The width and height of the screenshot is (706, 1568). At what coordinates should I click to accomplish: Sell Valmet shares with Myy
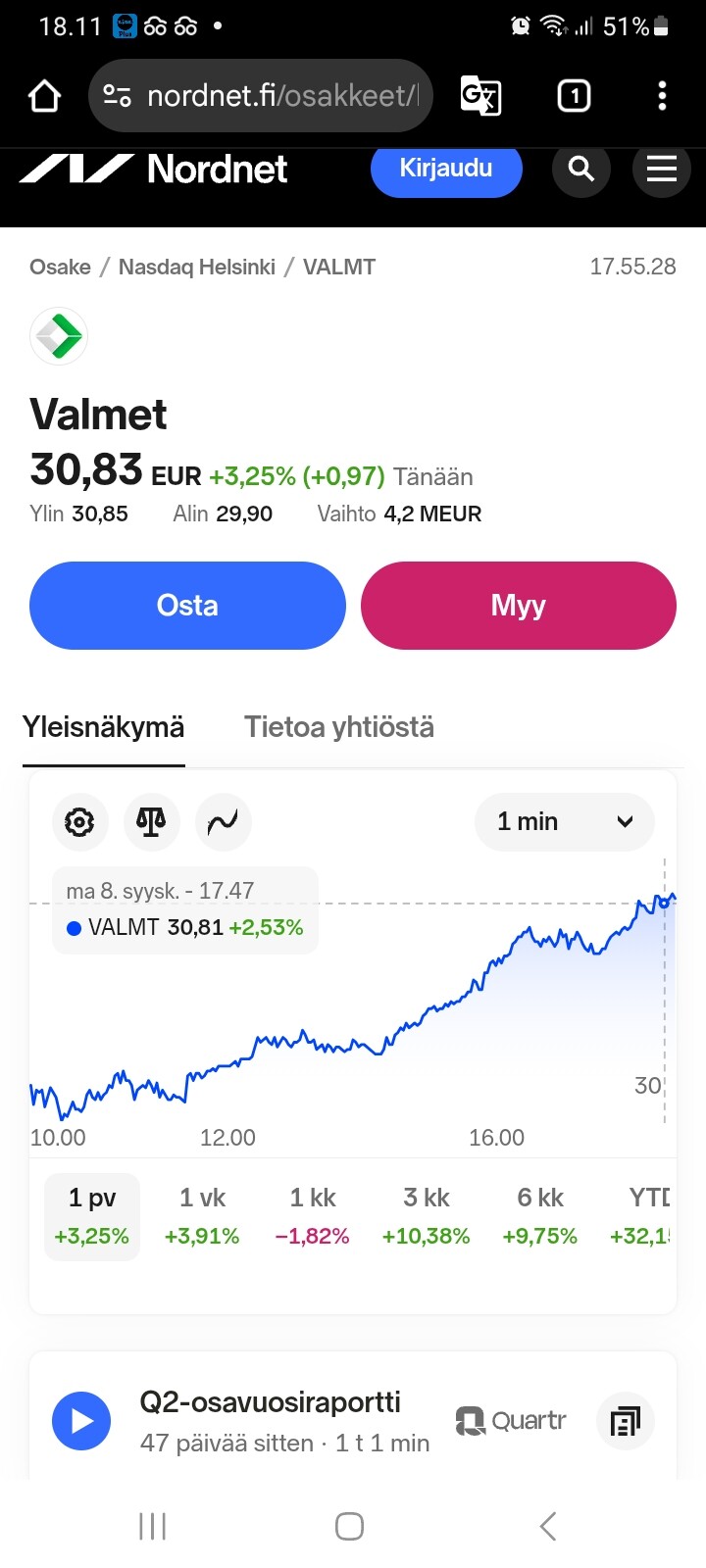[519, 606]
